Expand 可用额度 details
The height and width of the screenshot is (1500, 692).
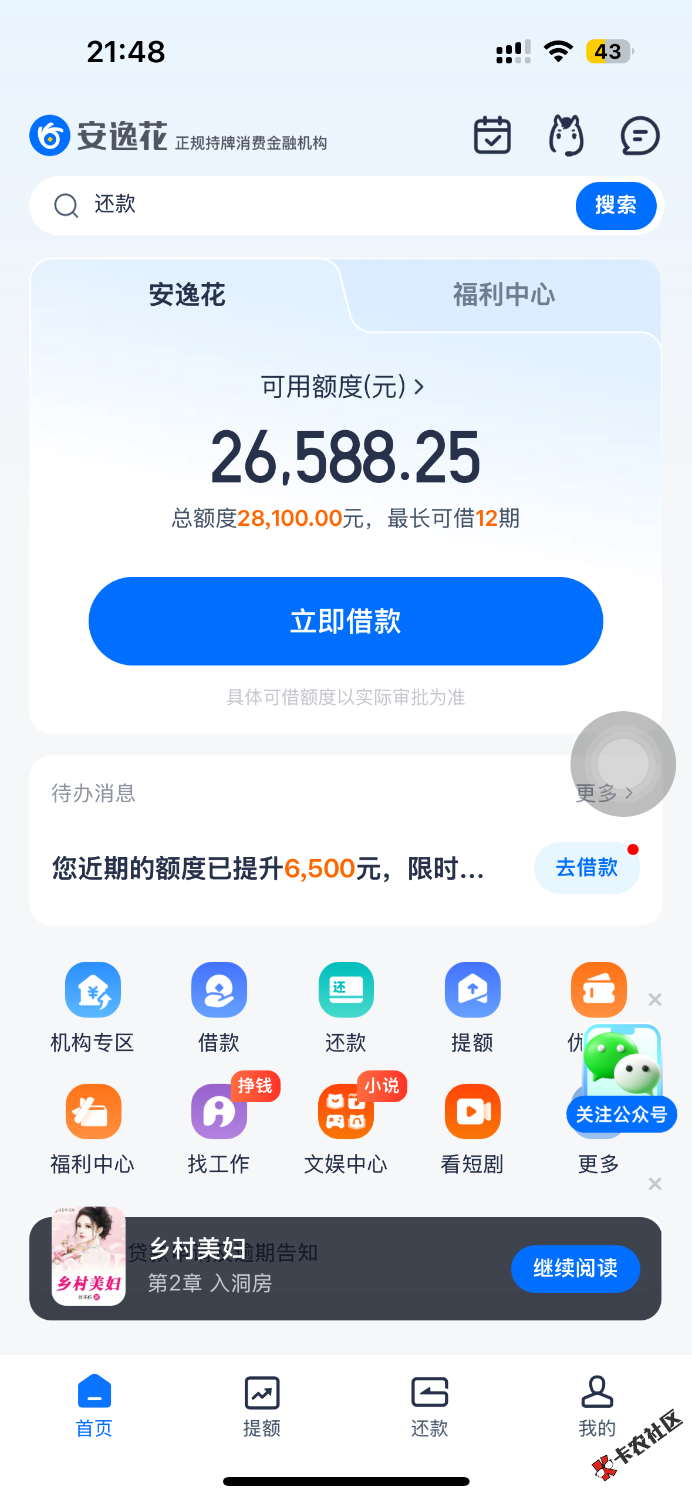tap(343, 387)
